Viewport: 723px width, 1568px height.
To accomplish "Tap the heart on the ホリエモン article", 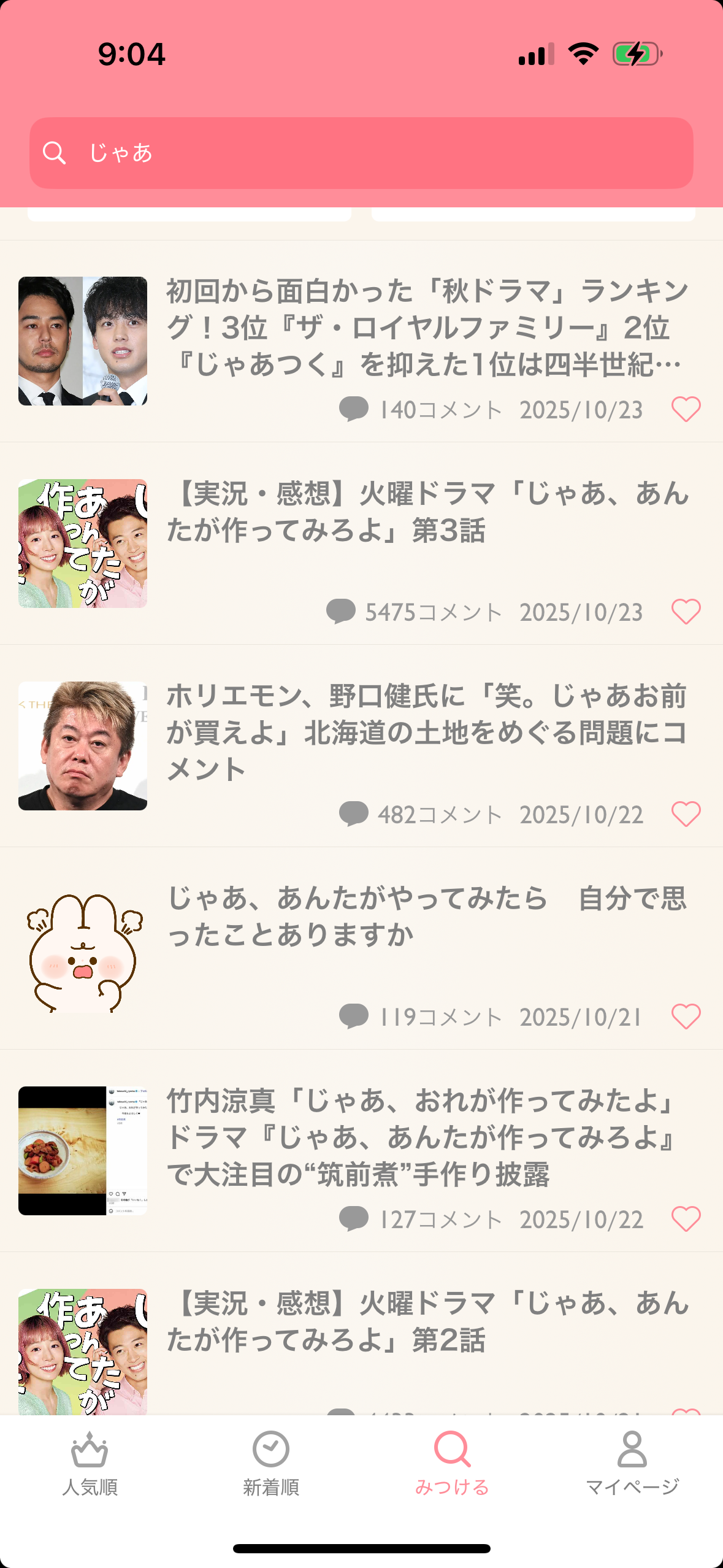I will [686, 814].
